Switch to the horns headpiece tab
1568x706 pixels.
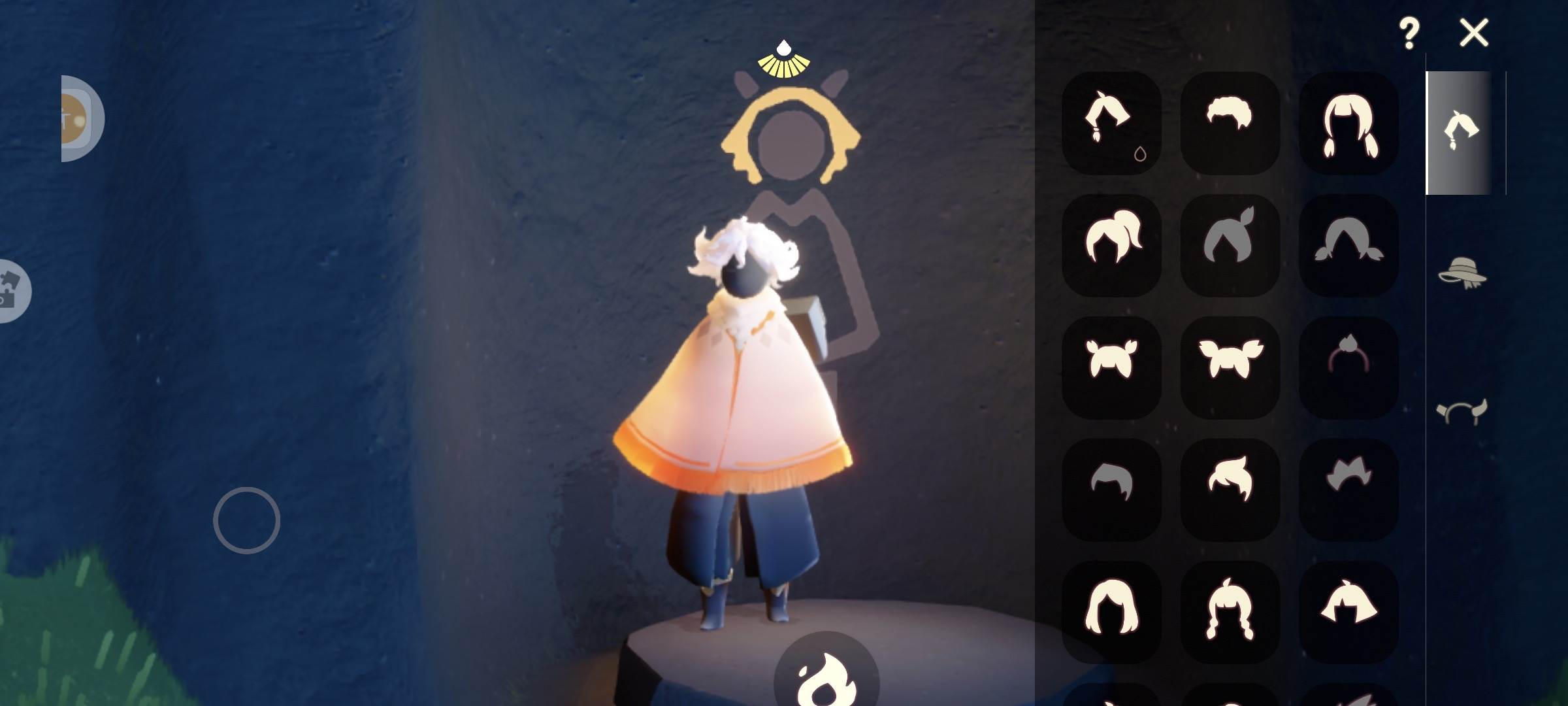(x=1462, y=412)
